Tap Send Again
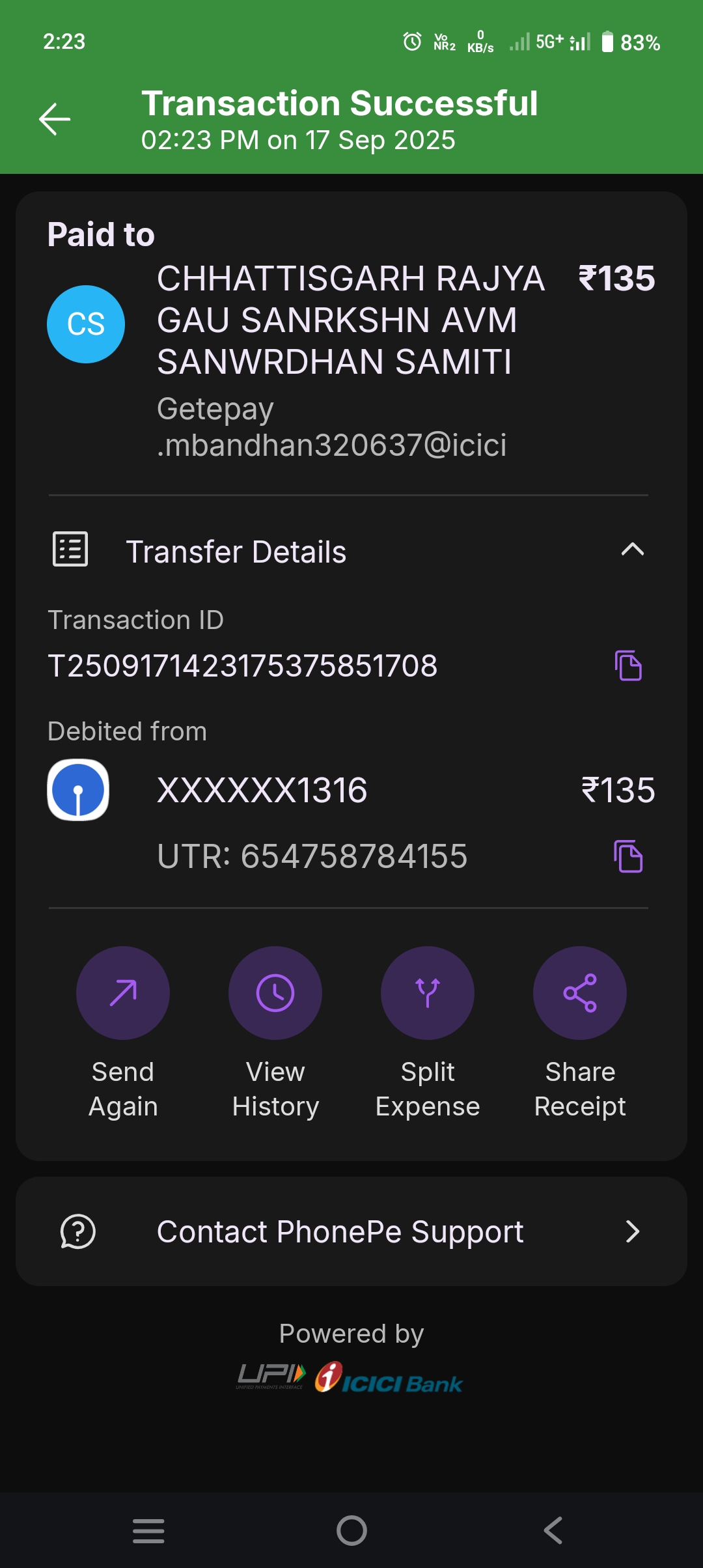 123,993
